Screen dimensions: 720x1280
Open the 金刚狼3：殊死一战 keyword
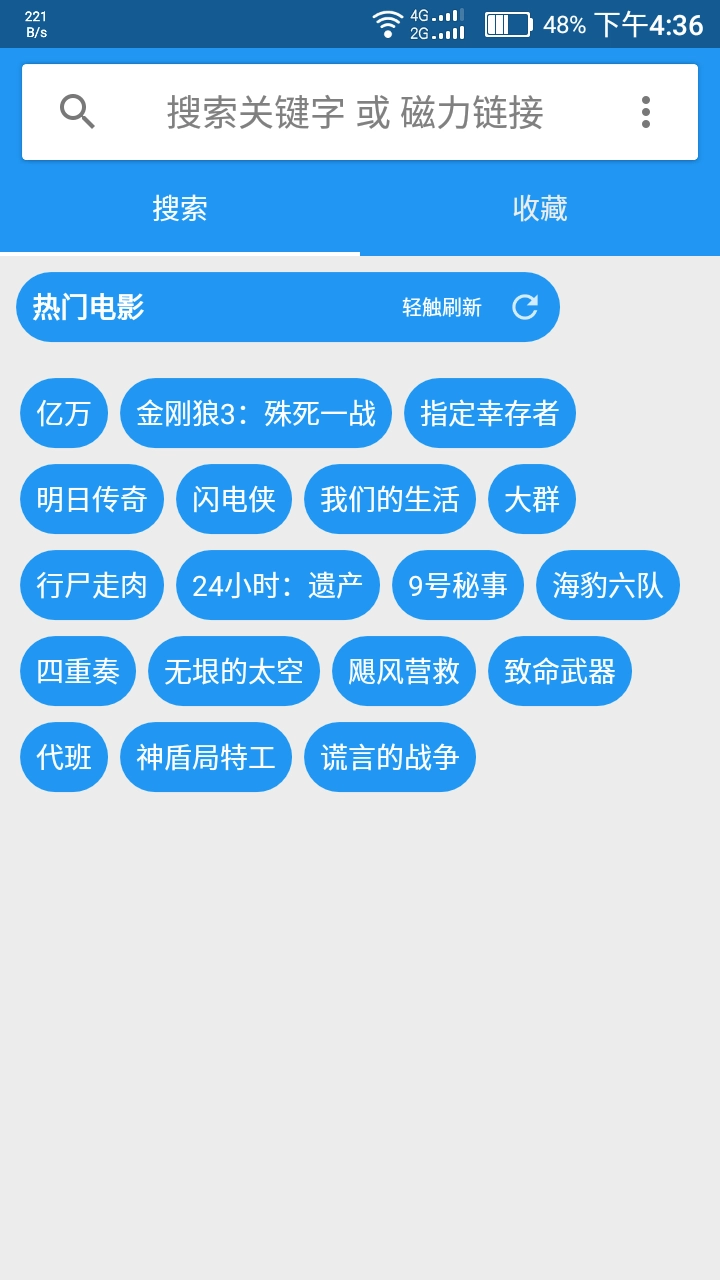point(255,413)
